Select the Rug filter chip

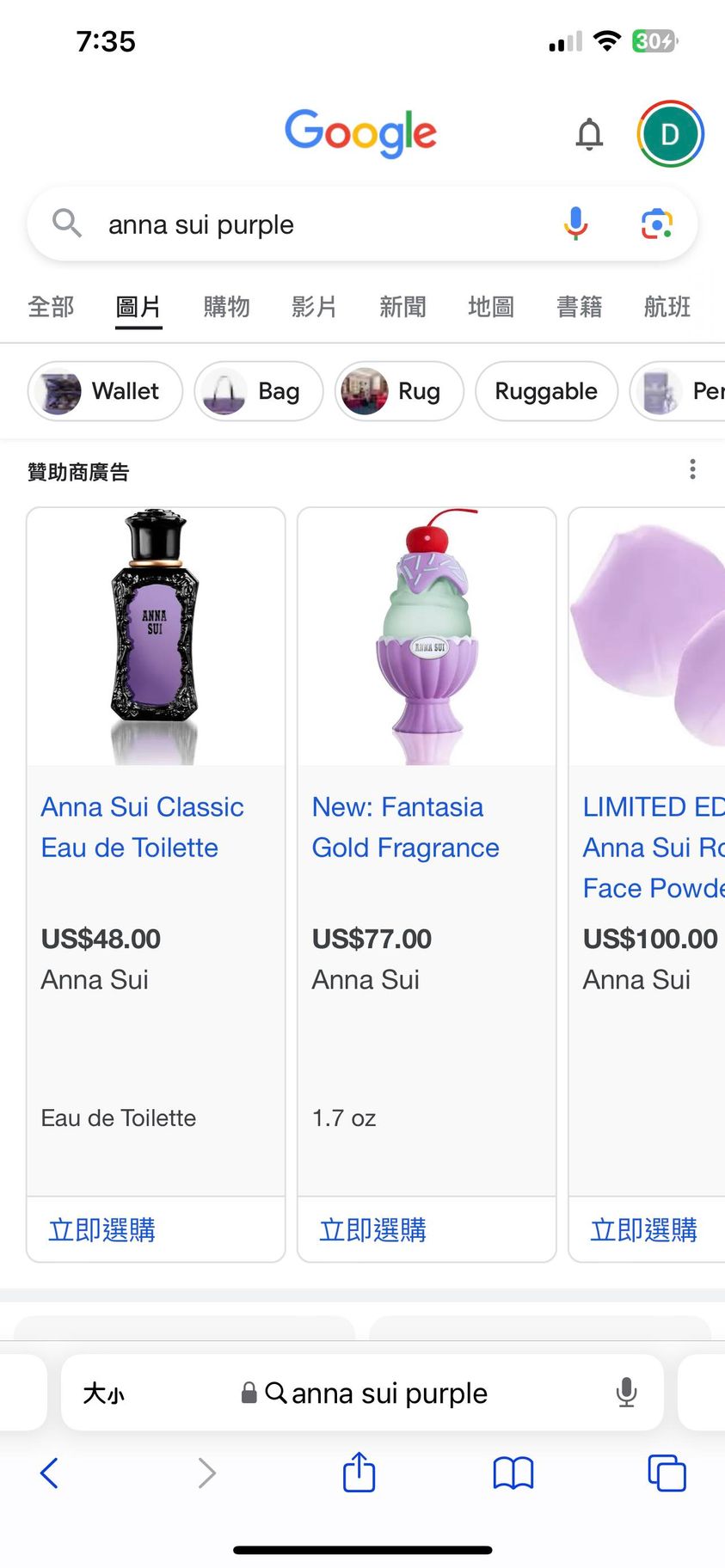coord(399,391)
